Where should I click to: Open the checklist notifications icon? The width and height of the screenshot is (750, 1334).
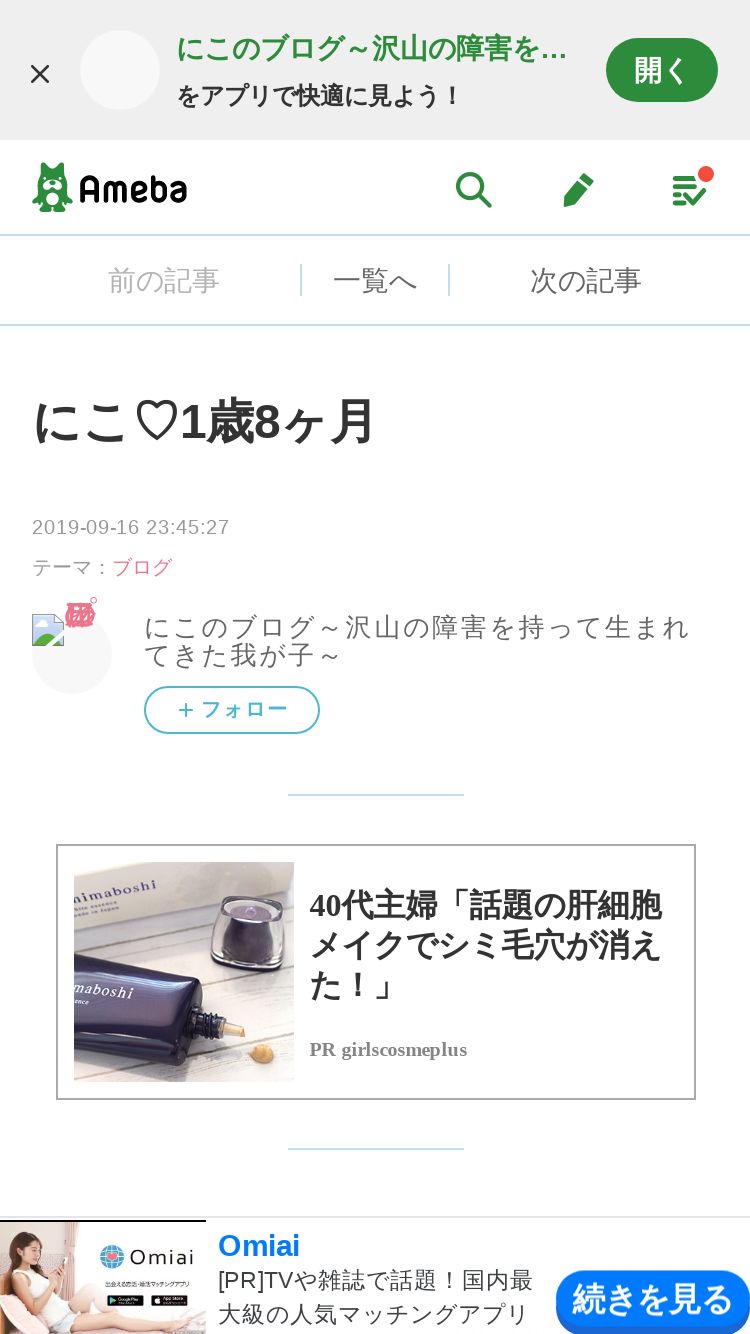pos(691,187)
